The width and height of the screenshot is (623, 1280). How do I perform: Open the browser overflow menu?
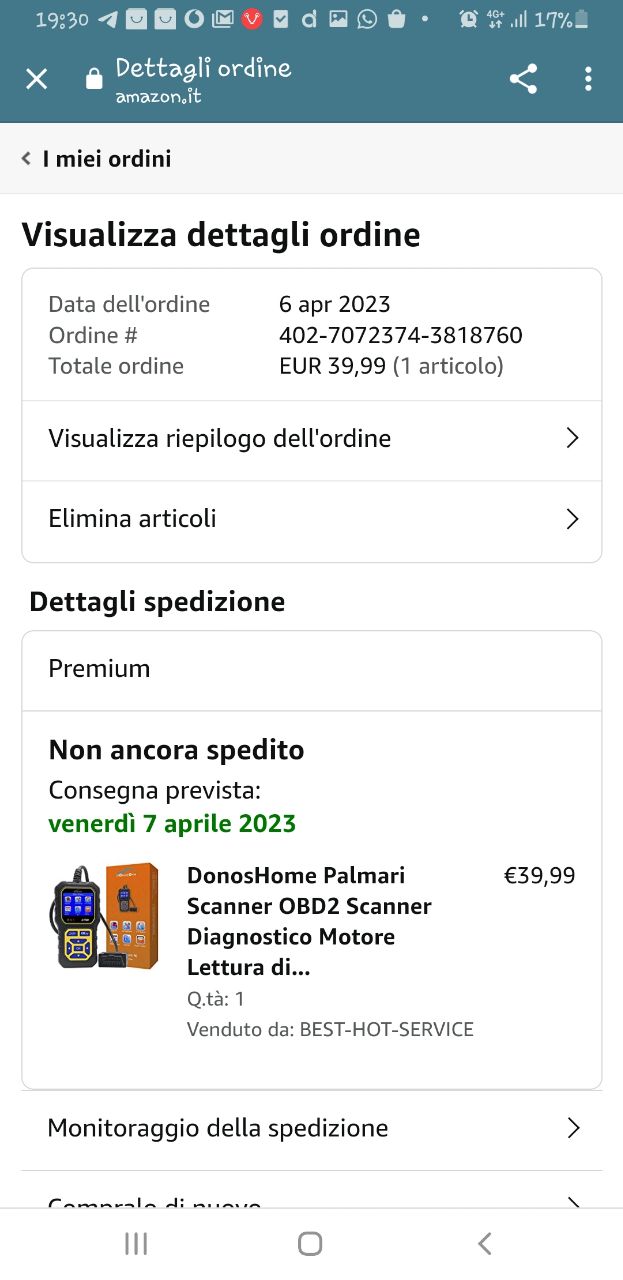[588, 79]
